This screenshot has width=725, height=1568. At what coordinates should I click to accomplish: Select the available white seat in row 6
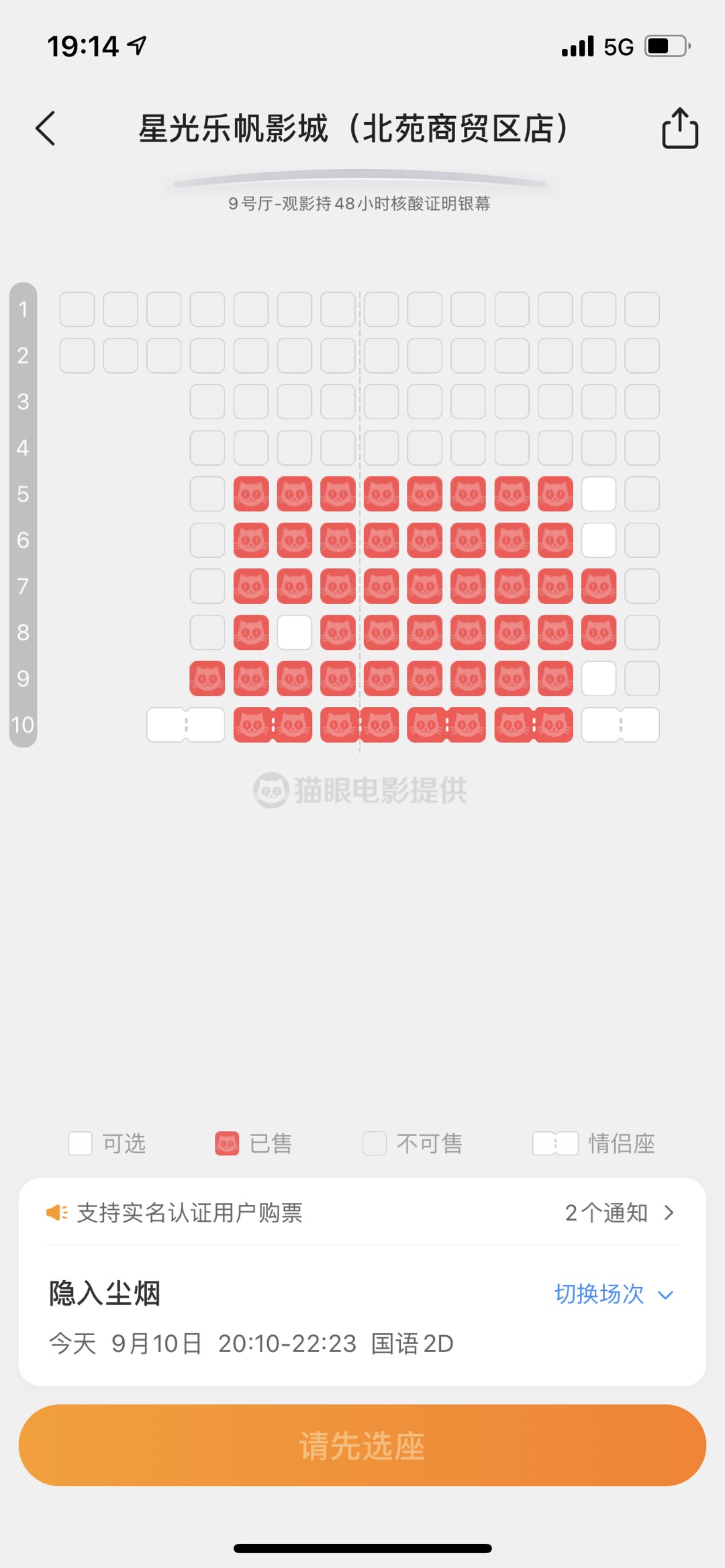[x=598, y=540]
